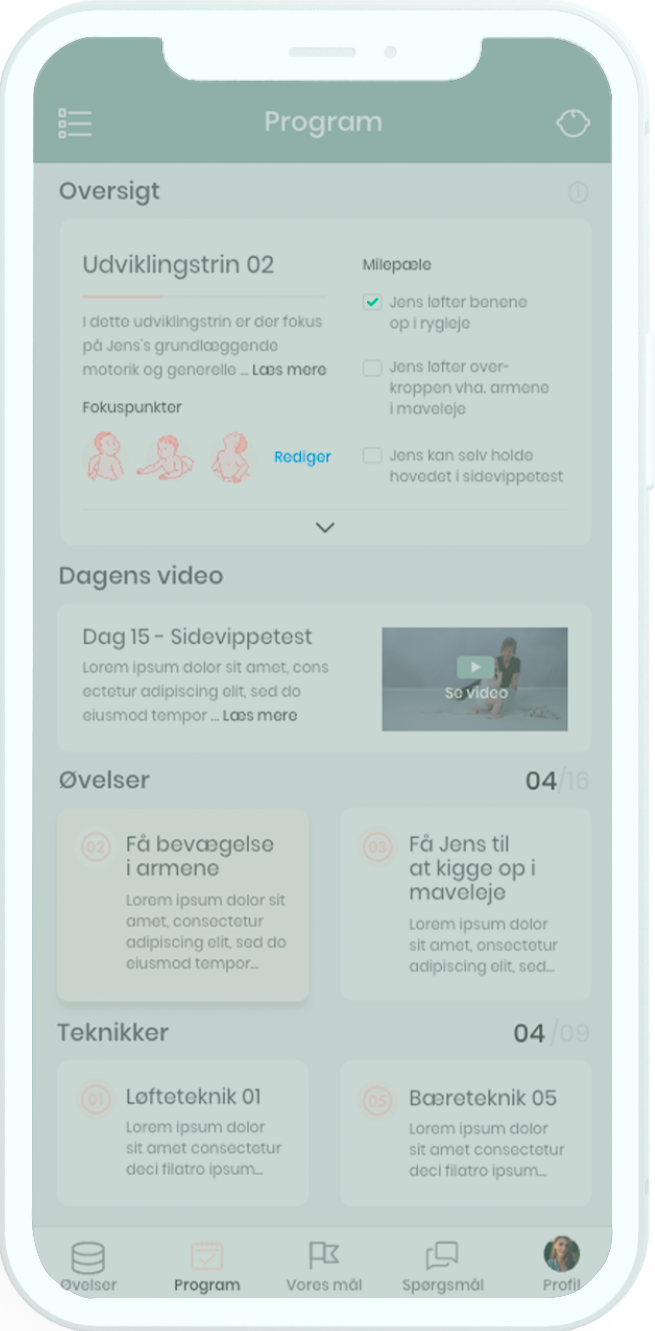
Task: Check milestone Jens løfter overkroppen vha. armene
Action: (372, 368)
